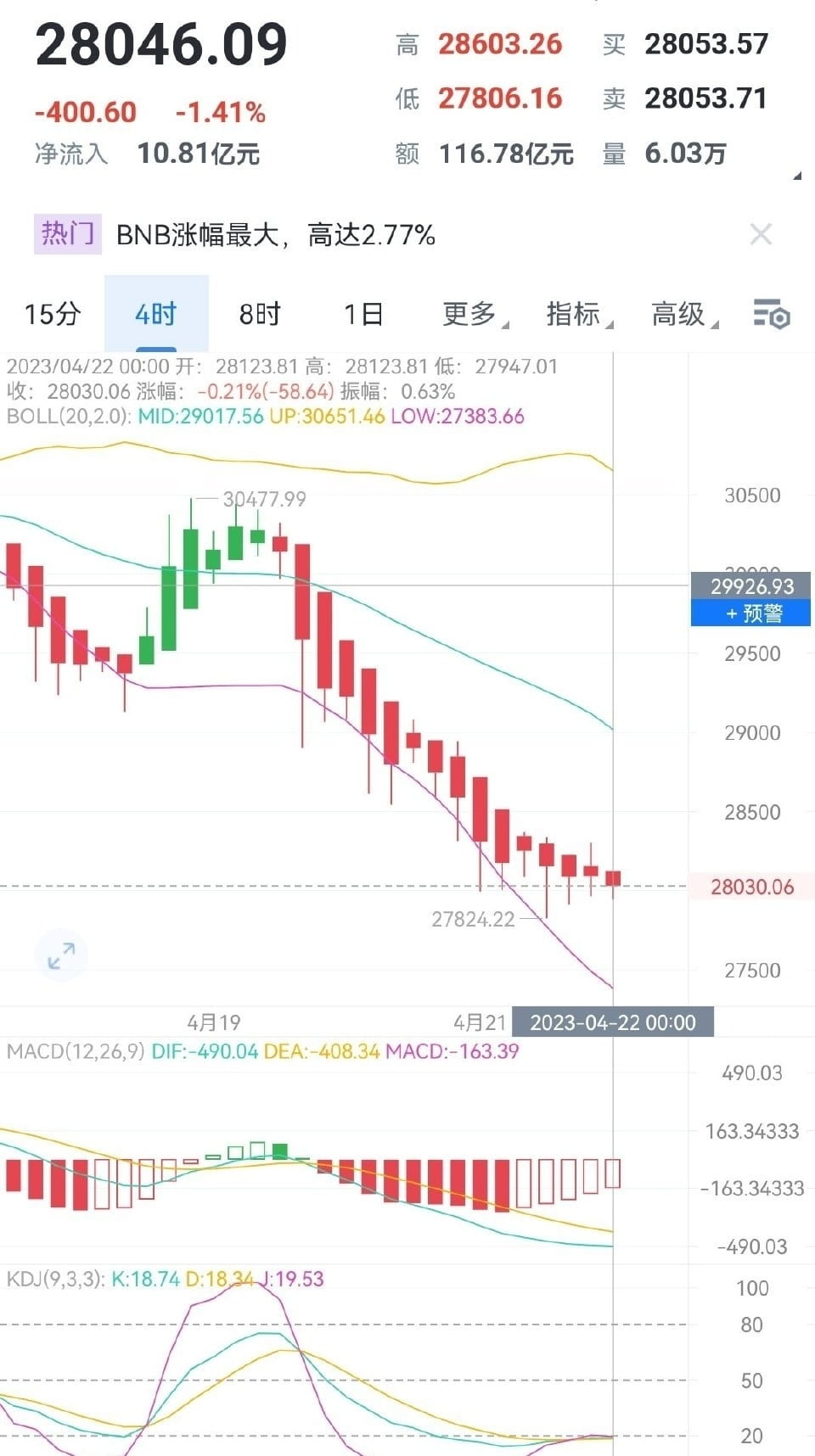Click the 2023-04-22 00:00 timestamp marker

(614, 1023)
